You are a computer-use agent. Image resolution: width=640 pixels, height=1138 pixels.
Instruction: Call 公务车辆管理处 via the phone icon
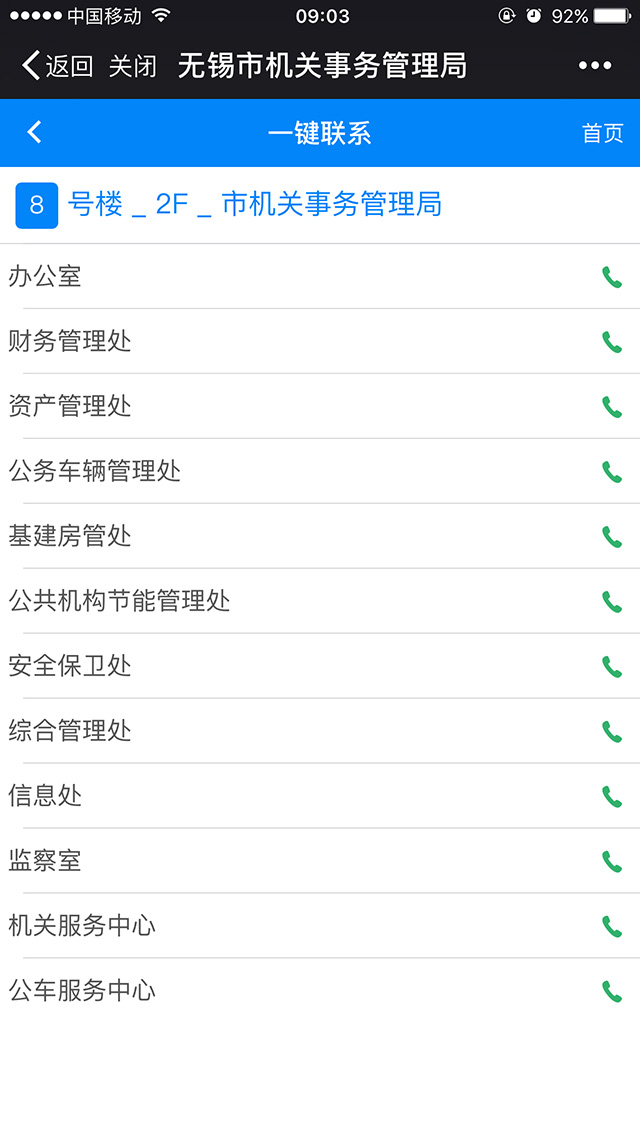[612, 472]
